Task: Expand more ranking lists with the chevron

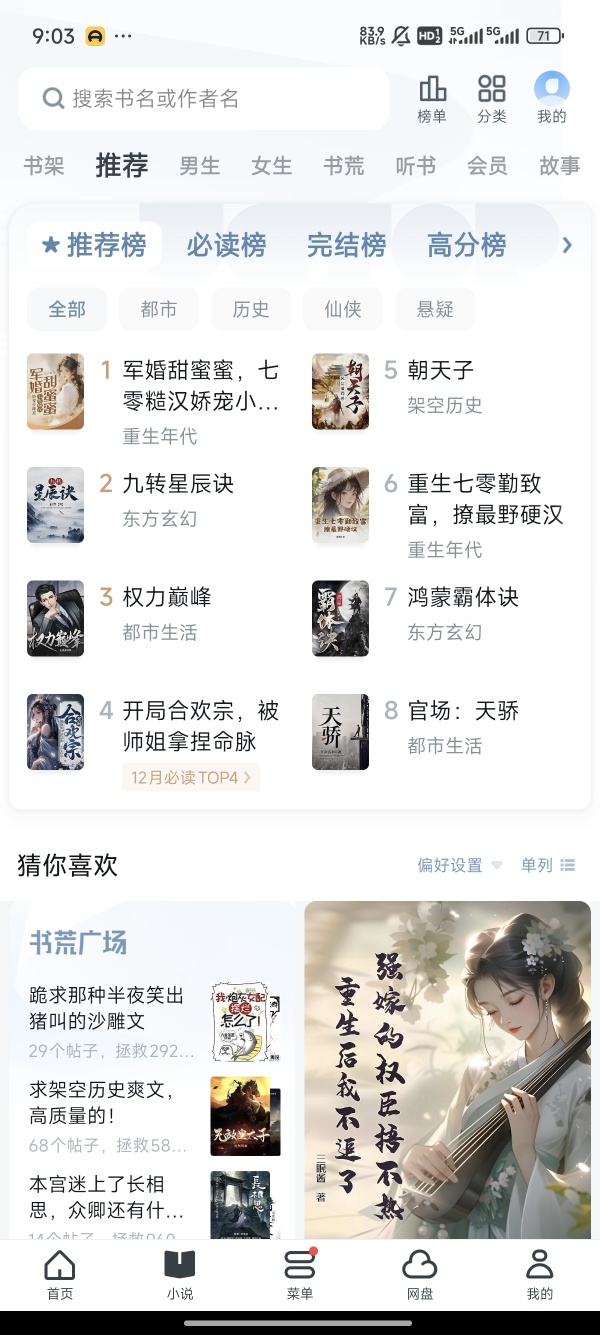Action: (567, 245)
